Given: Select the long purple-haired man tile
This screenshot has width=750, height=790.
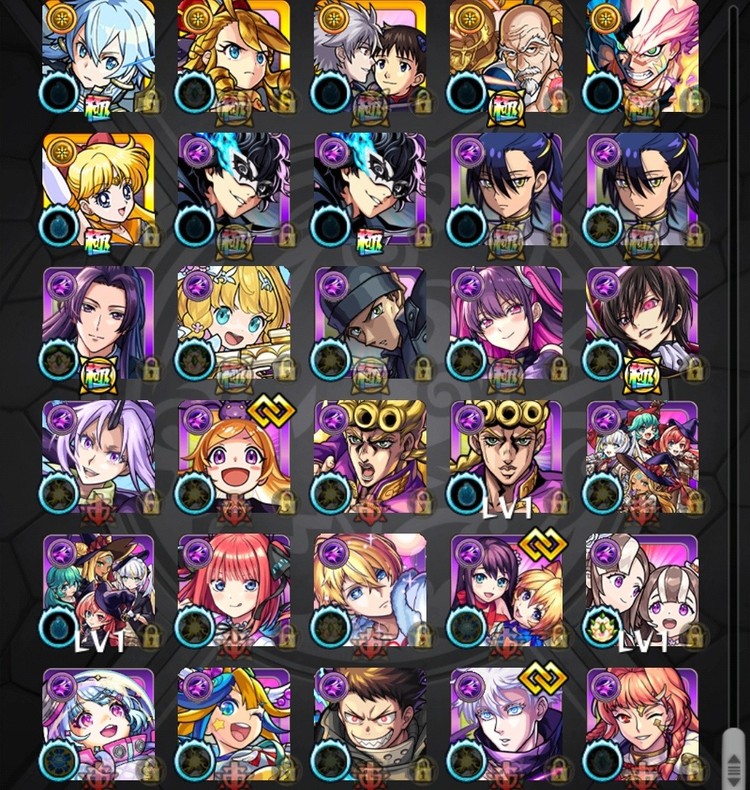Looking at the screenshot, I should [x=98, y=323].
